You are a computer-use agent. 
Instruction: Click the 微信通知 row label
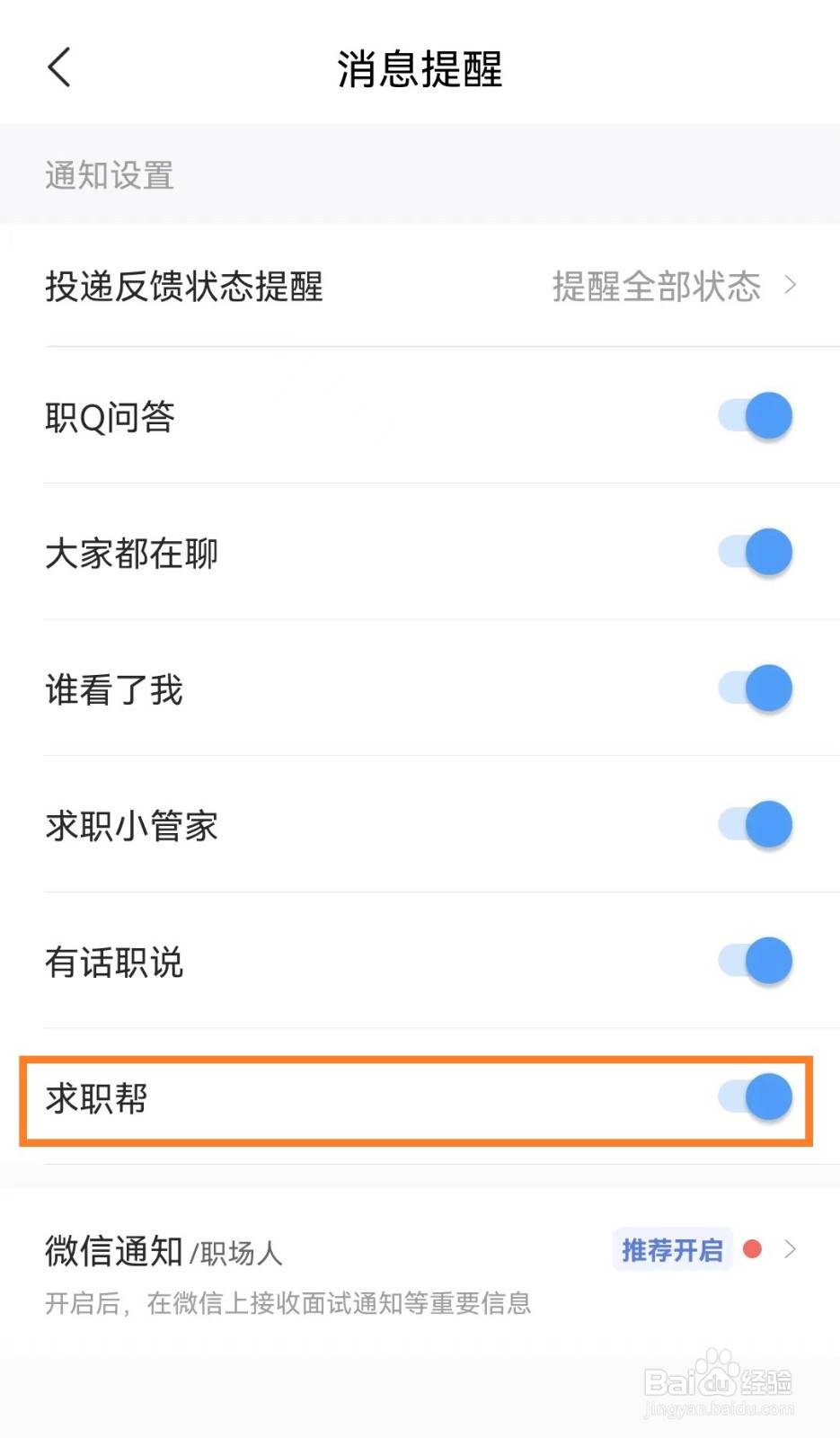pyautogui.click(x=113, y=1250)
